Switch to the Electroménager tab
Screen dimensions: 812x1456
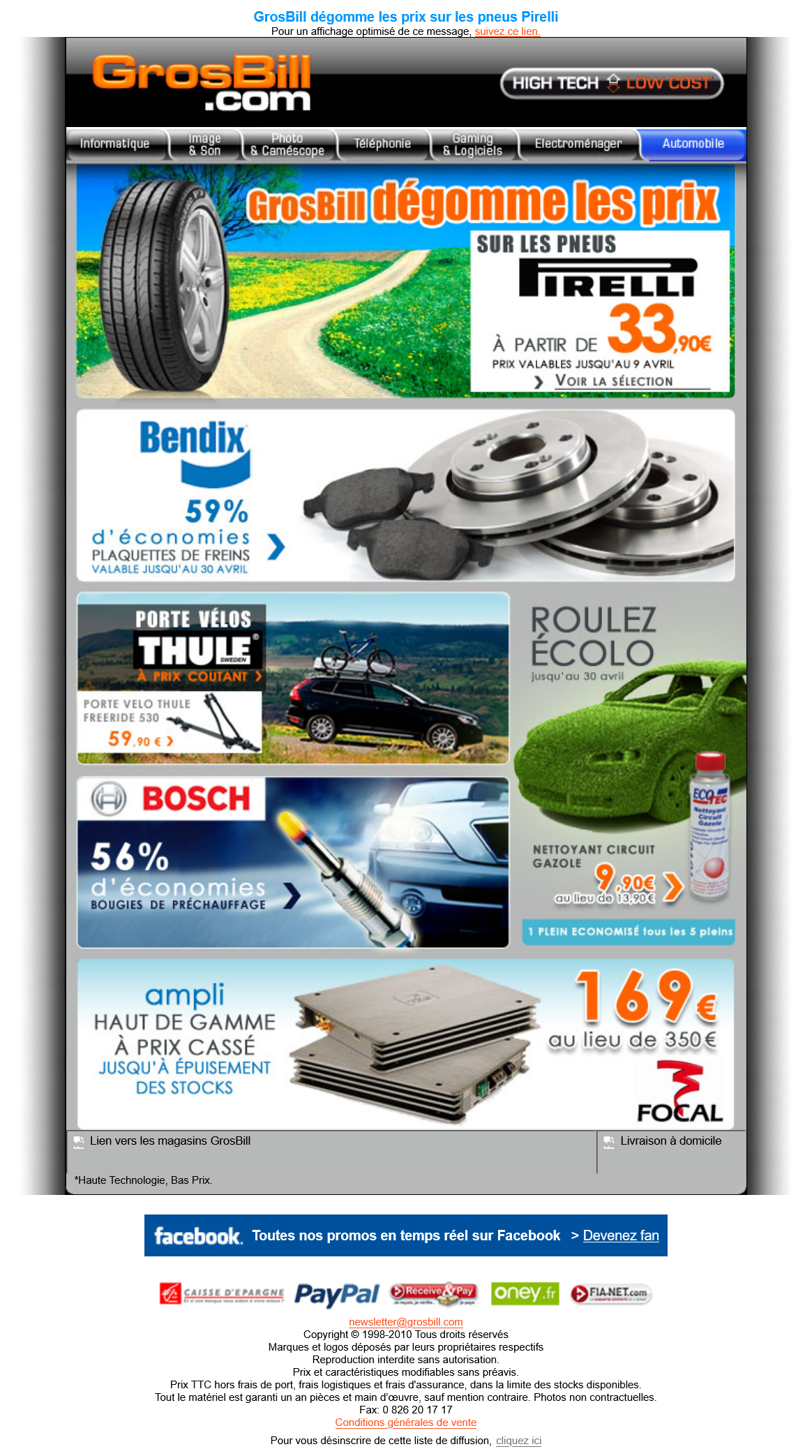pos(578,144)
